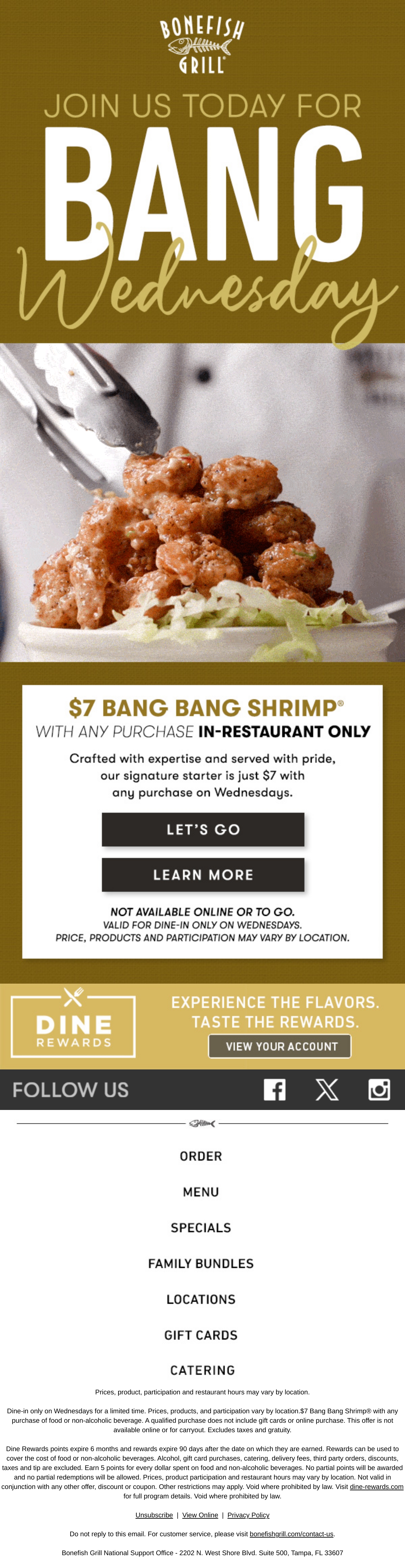Open GIFT CARDS link

[201, 1335]
